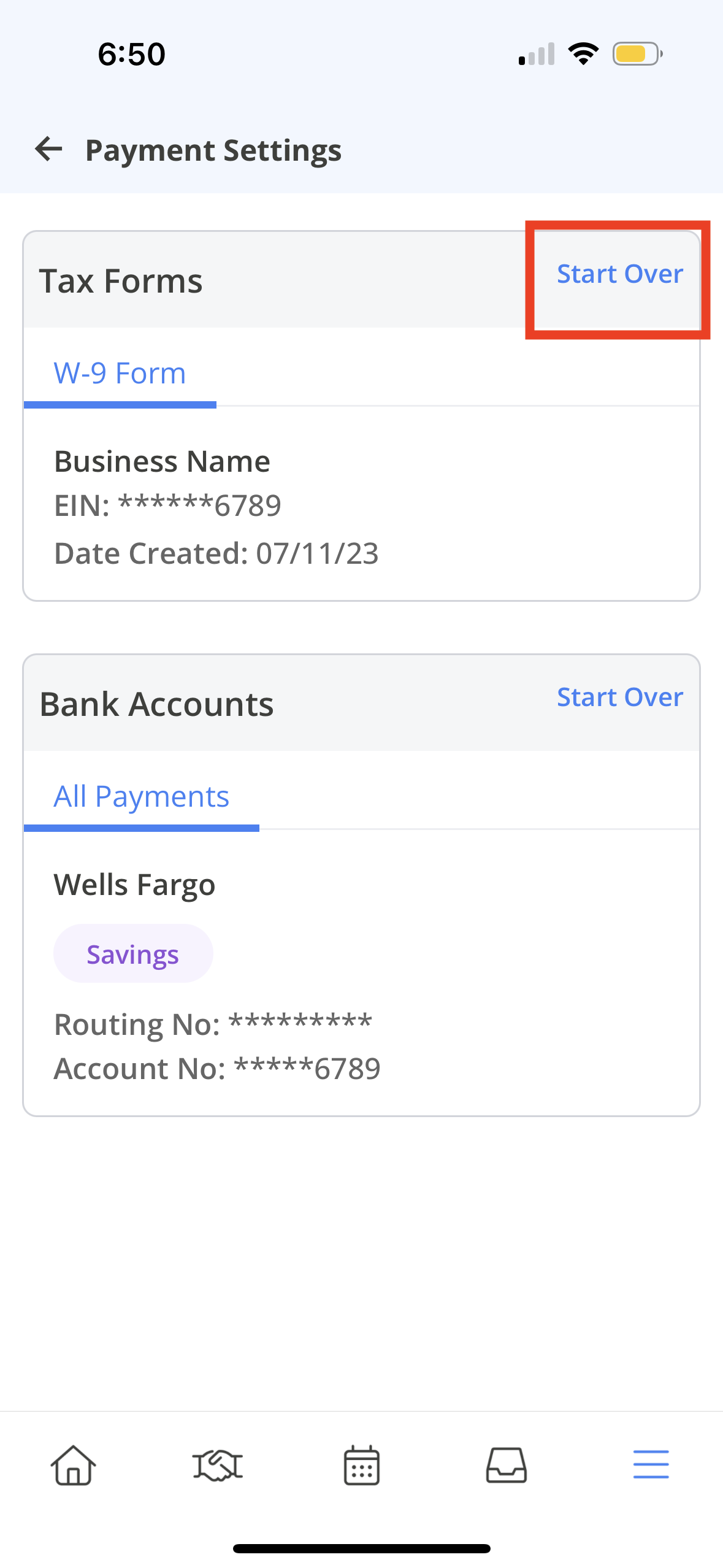The height and width of the screenshot is (1568, 723).
Task: Click Start Over for Tax Forms
Action: [x=619, y=274]
